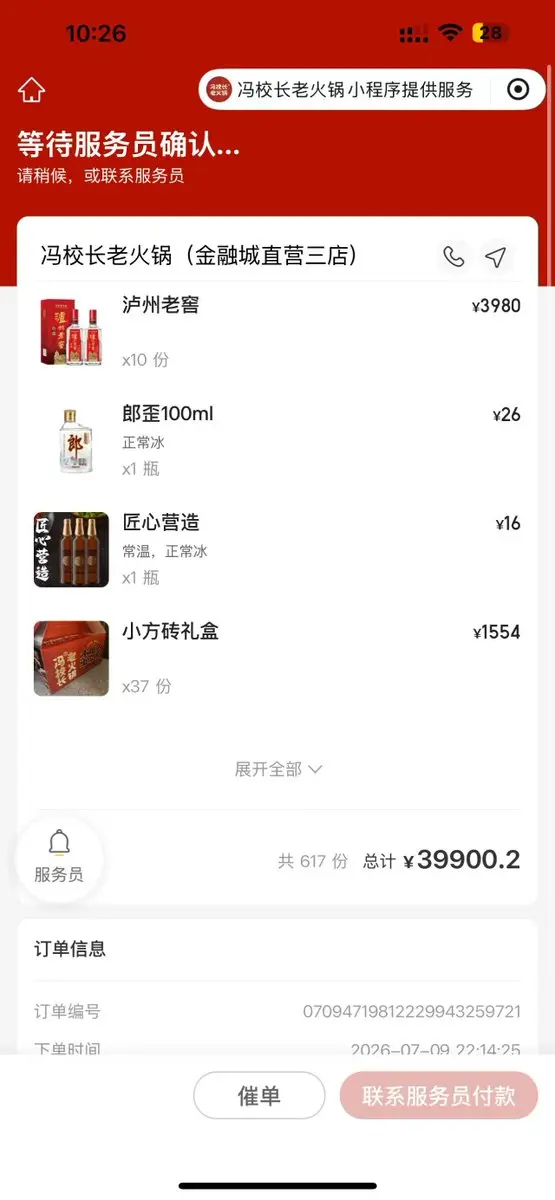Tap the mini program capsule close button

click(518, 89)
